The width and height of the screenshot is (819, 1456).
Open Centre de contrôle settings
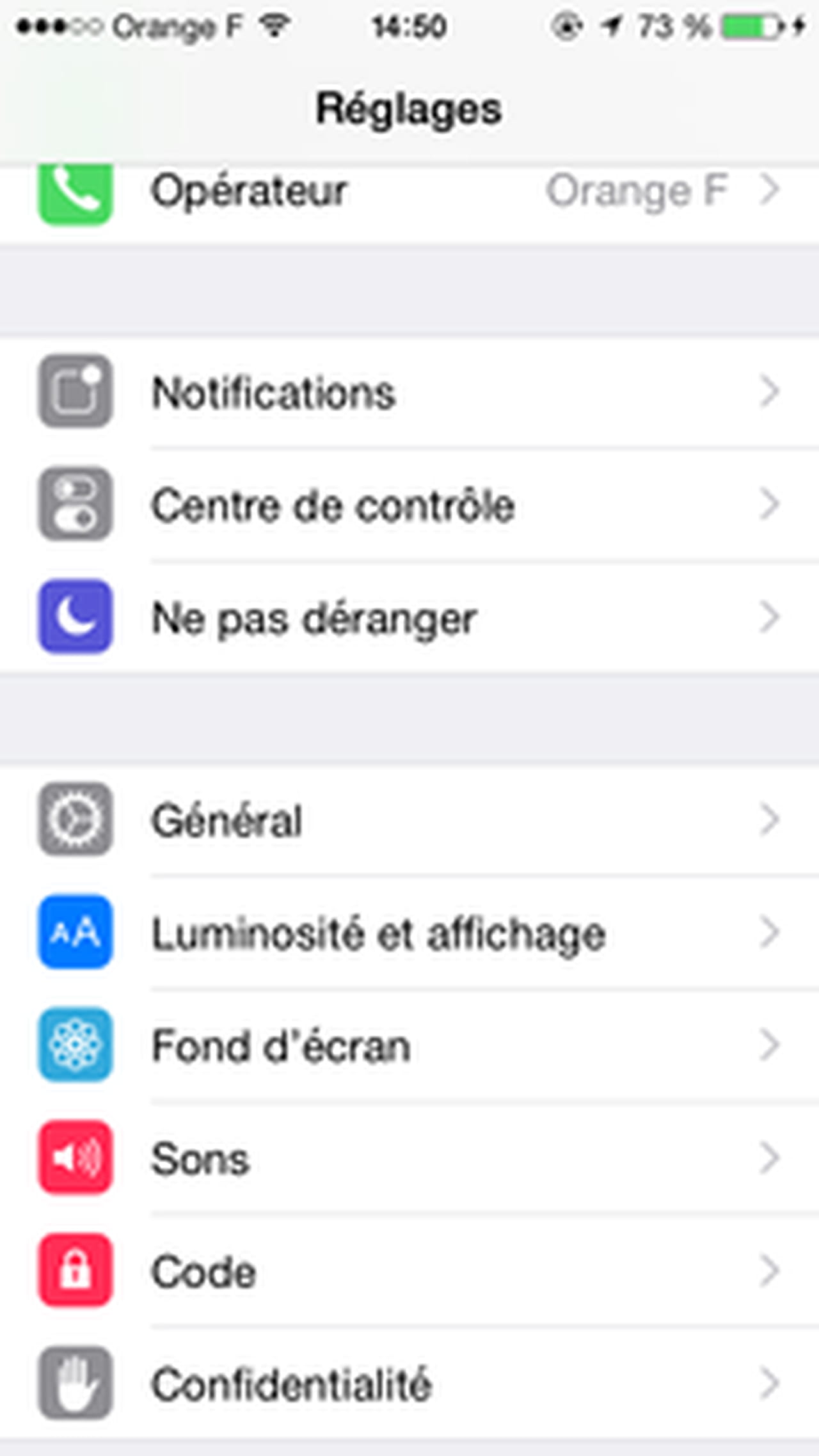tap(409, 505)
